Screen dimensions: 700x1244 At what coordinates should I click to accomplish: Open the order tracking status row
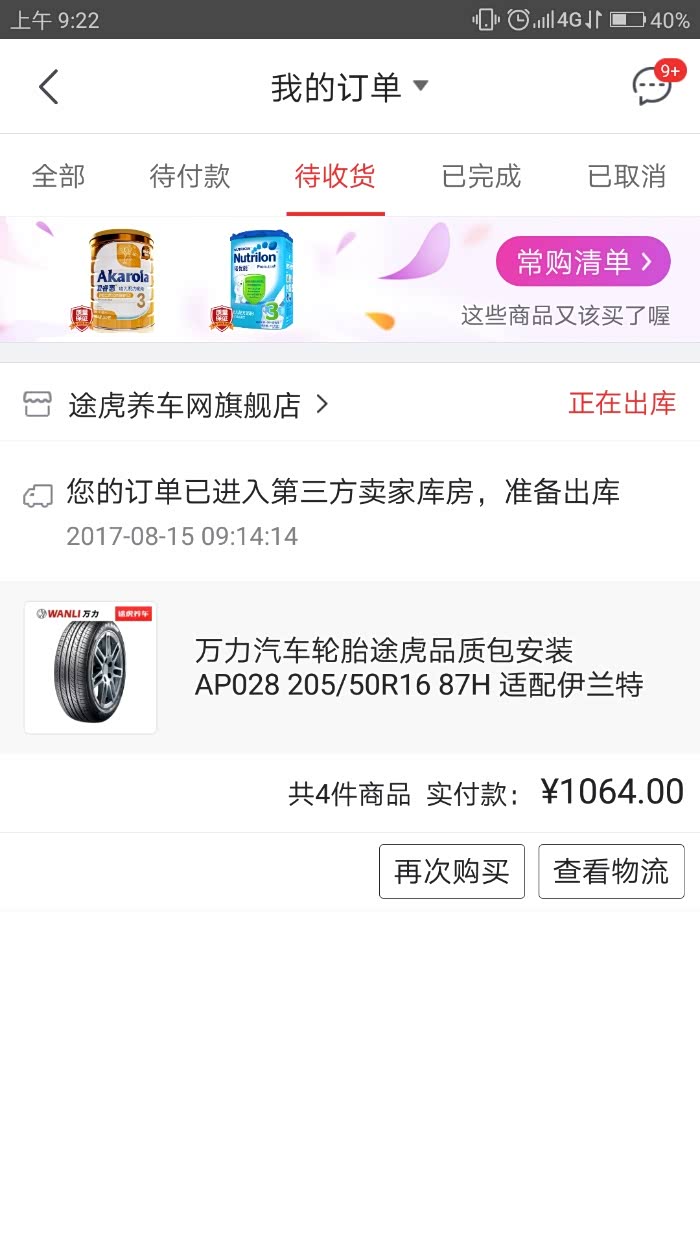click(x=343, y=512)
